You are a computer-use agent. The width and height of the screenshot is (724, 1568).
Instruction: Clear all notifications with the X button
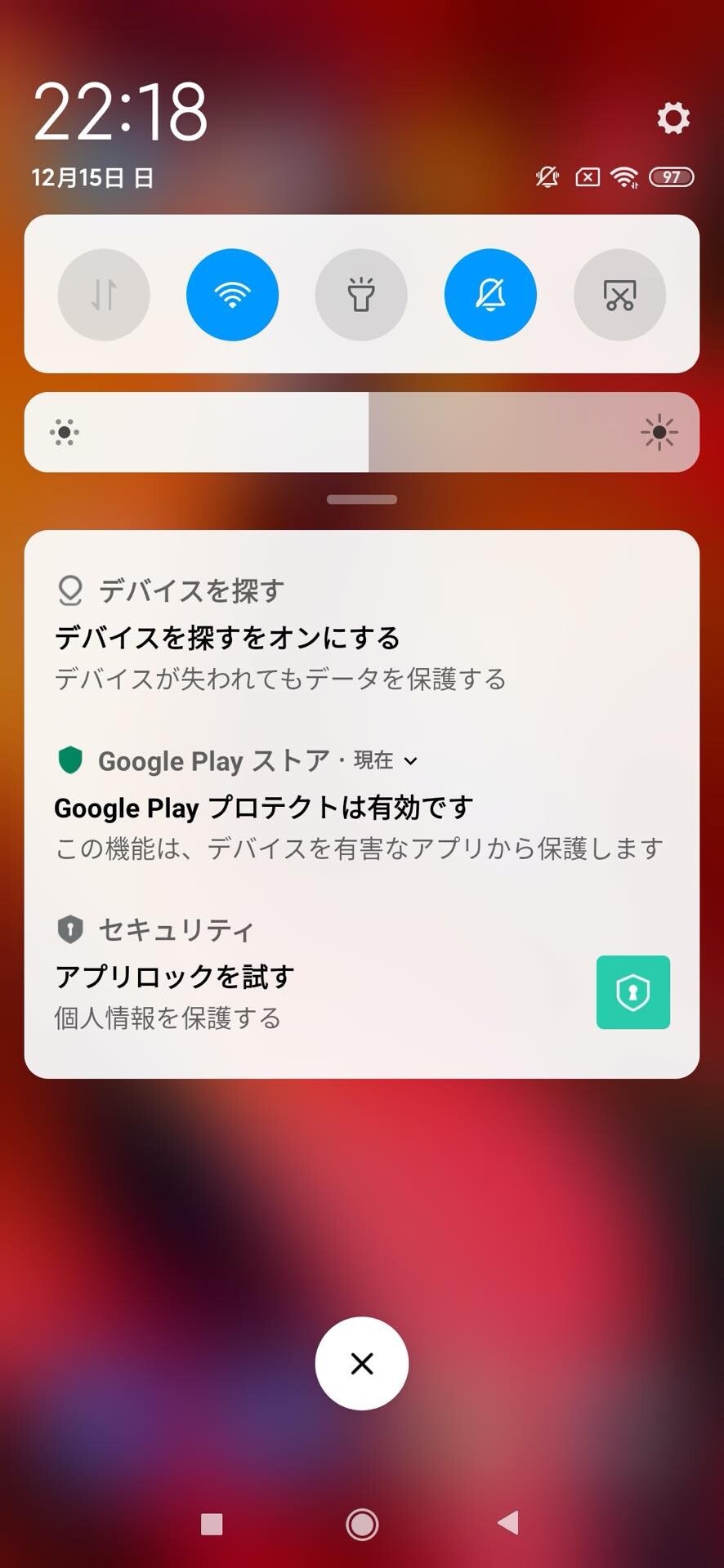pyautogui.click(x=362, y=1363)
